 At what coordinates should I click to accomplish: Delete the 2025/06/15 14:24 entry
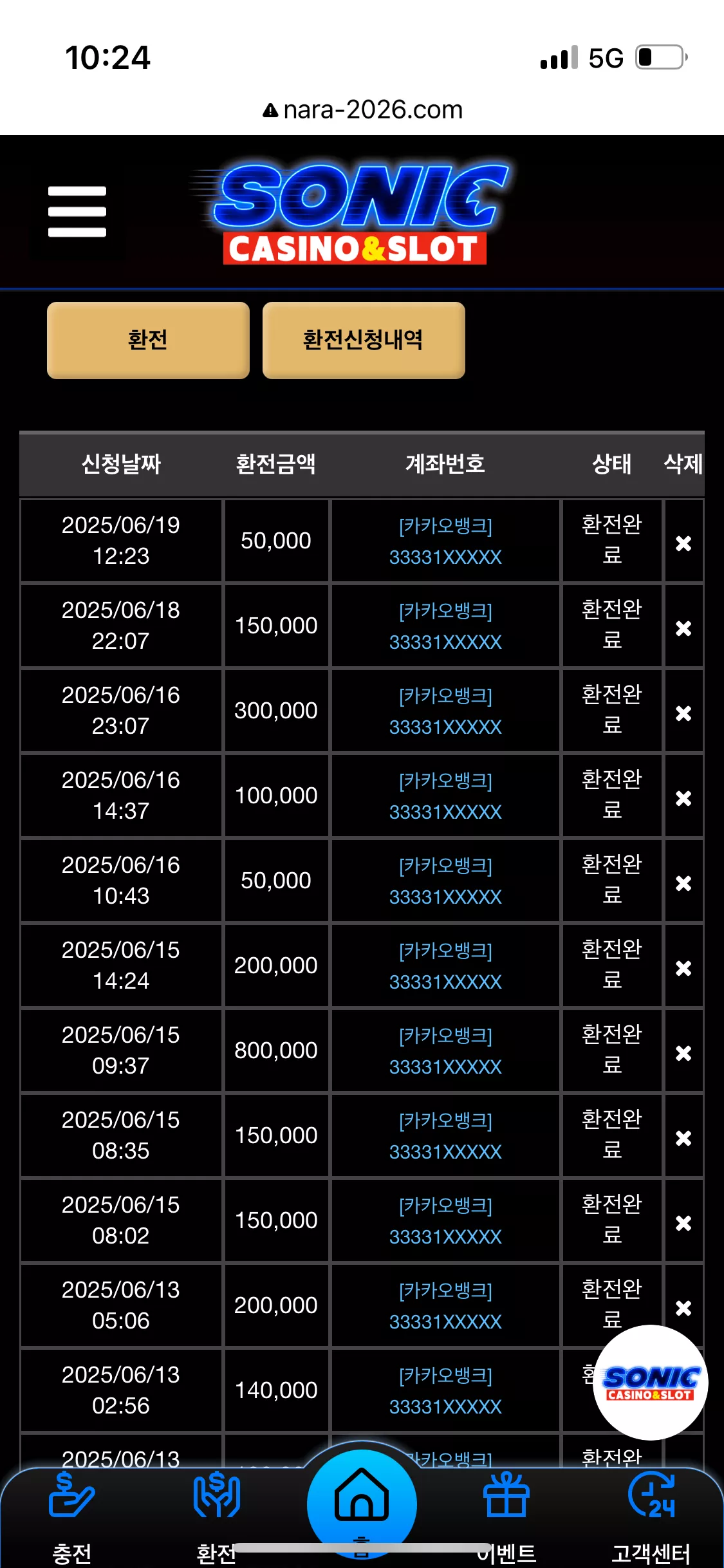pos(683,968)
